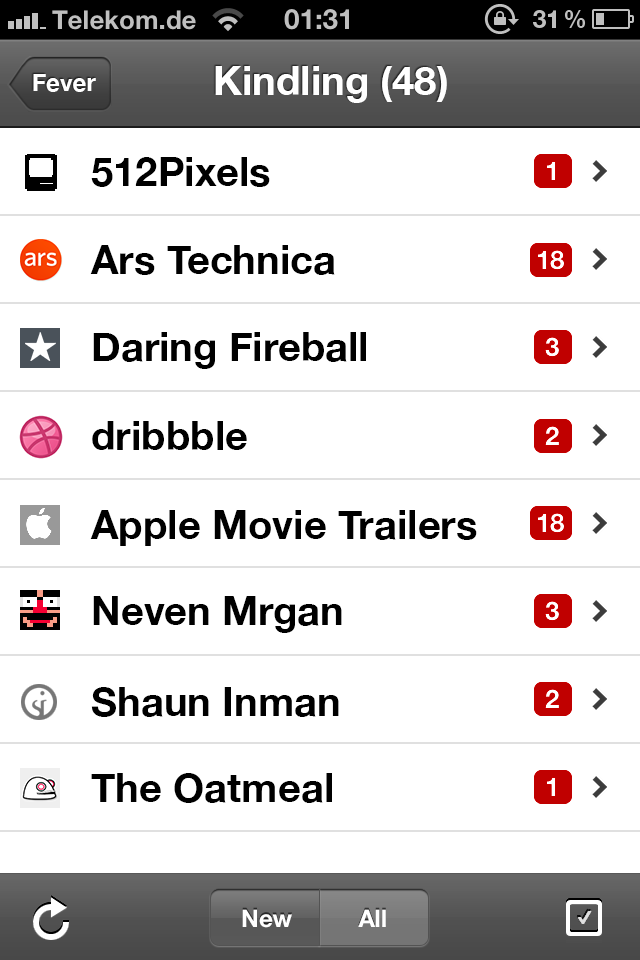This screenshot has height=960, width=640.
Task: Open the Neven Mrgan feed
Action: pyautogui.click(x=320, y=612)
